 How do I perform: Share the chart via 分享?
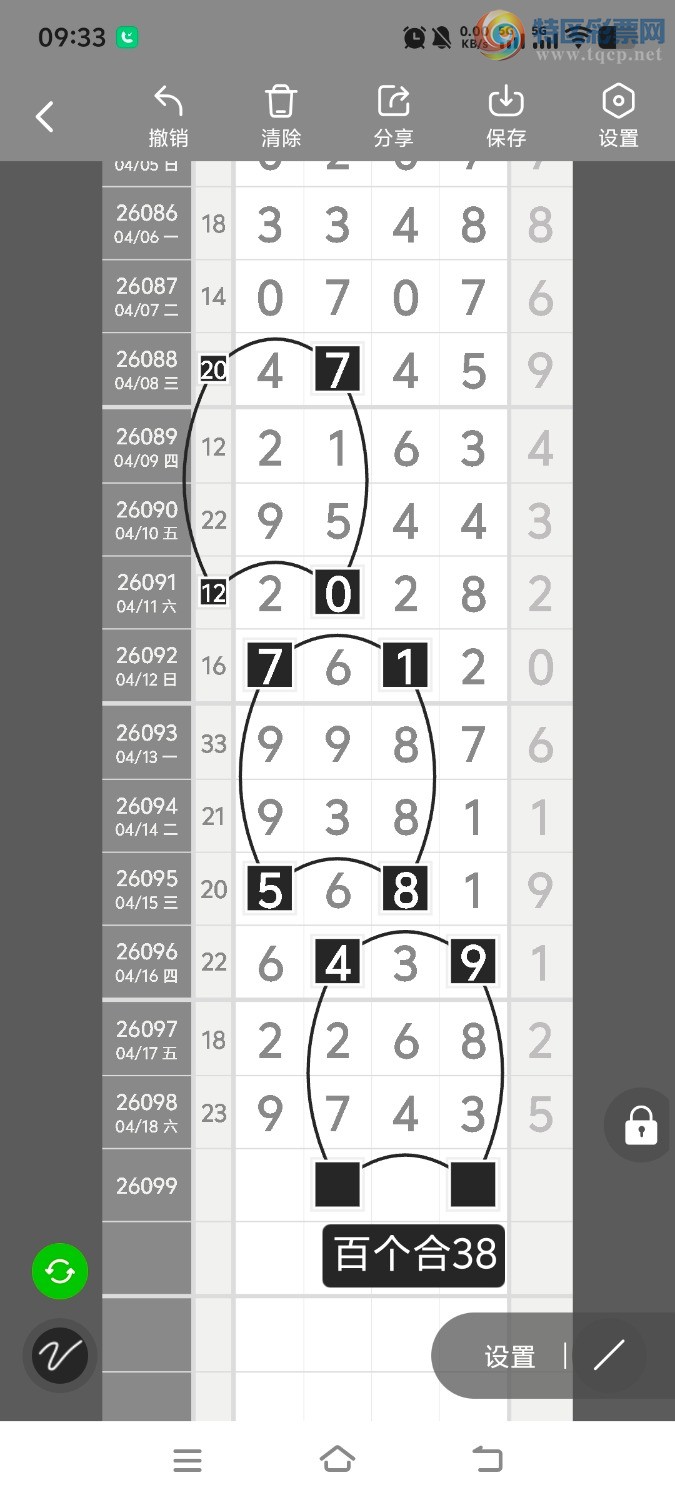(393, 117)
